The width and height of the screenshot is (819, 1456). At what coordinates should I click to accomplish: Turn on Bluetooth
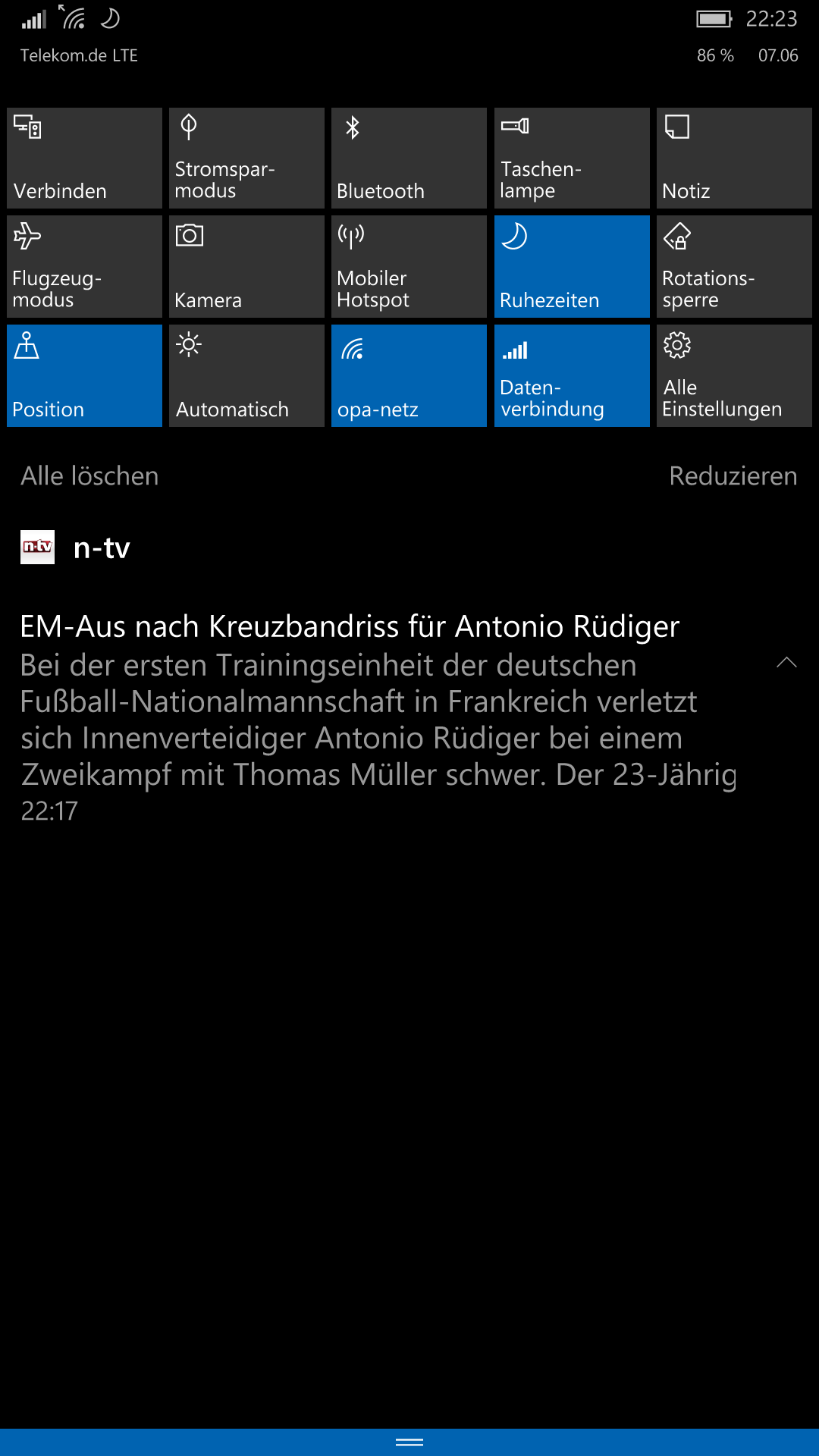[x=409, y=158]
